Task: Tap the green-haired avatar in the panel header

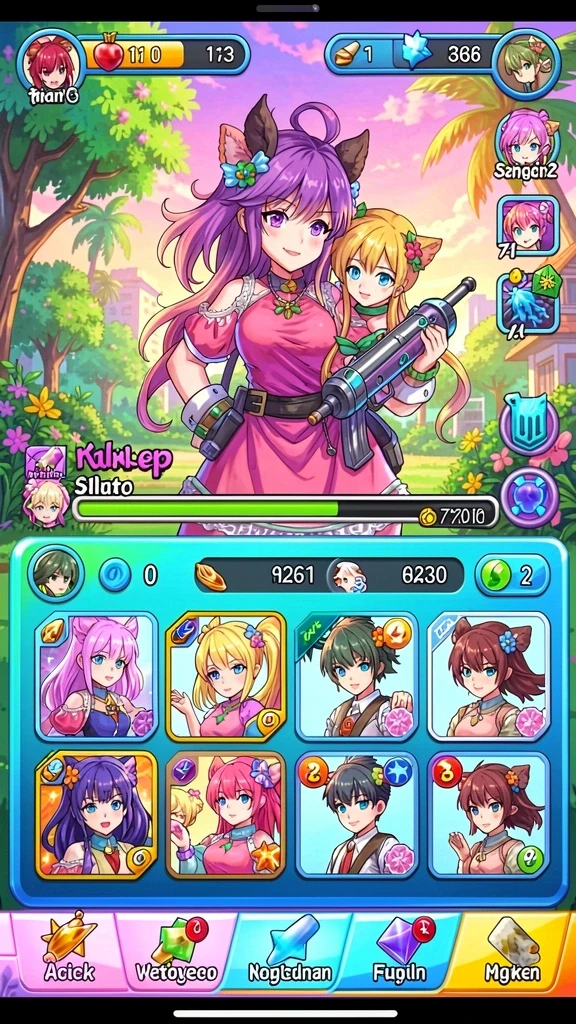Action: pyautogui.click(x=56, y=575)
